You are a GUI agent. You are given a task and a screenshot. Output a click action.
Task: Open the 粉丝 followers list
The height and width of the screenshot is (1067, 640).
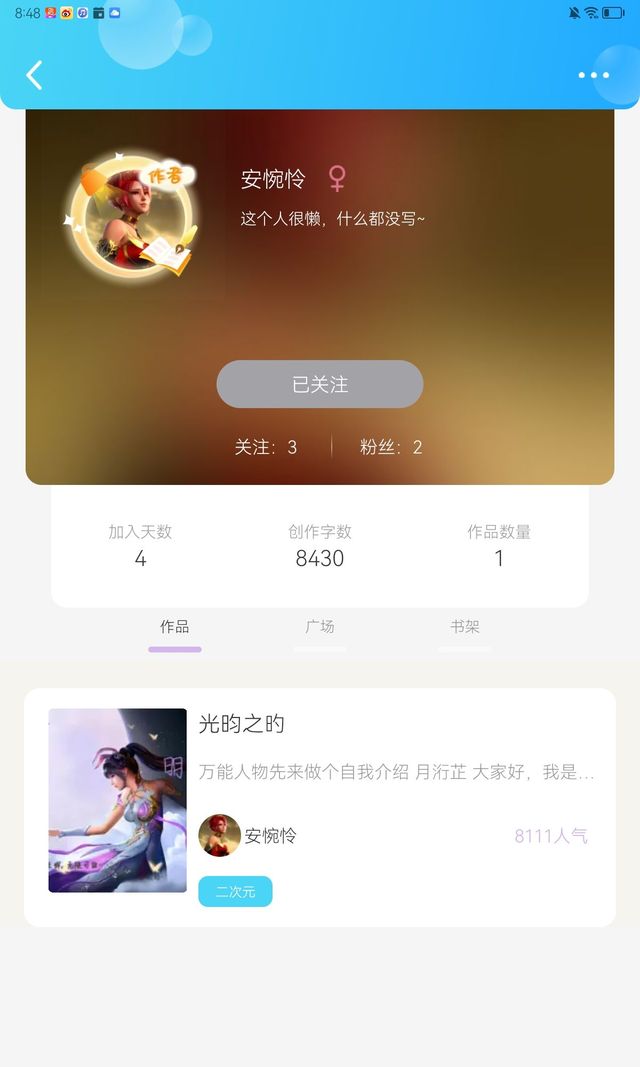pos(391,447)
